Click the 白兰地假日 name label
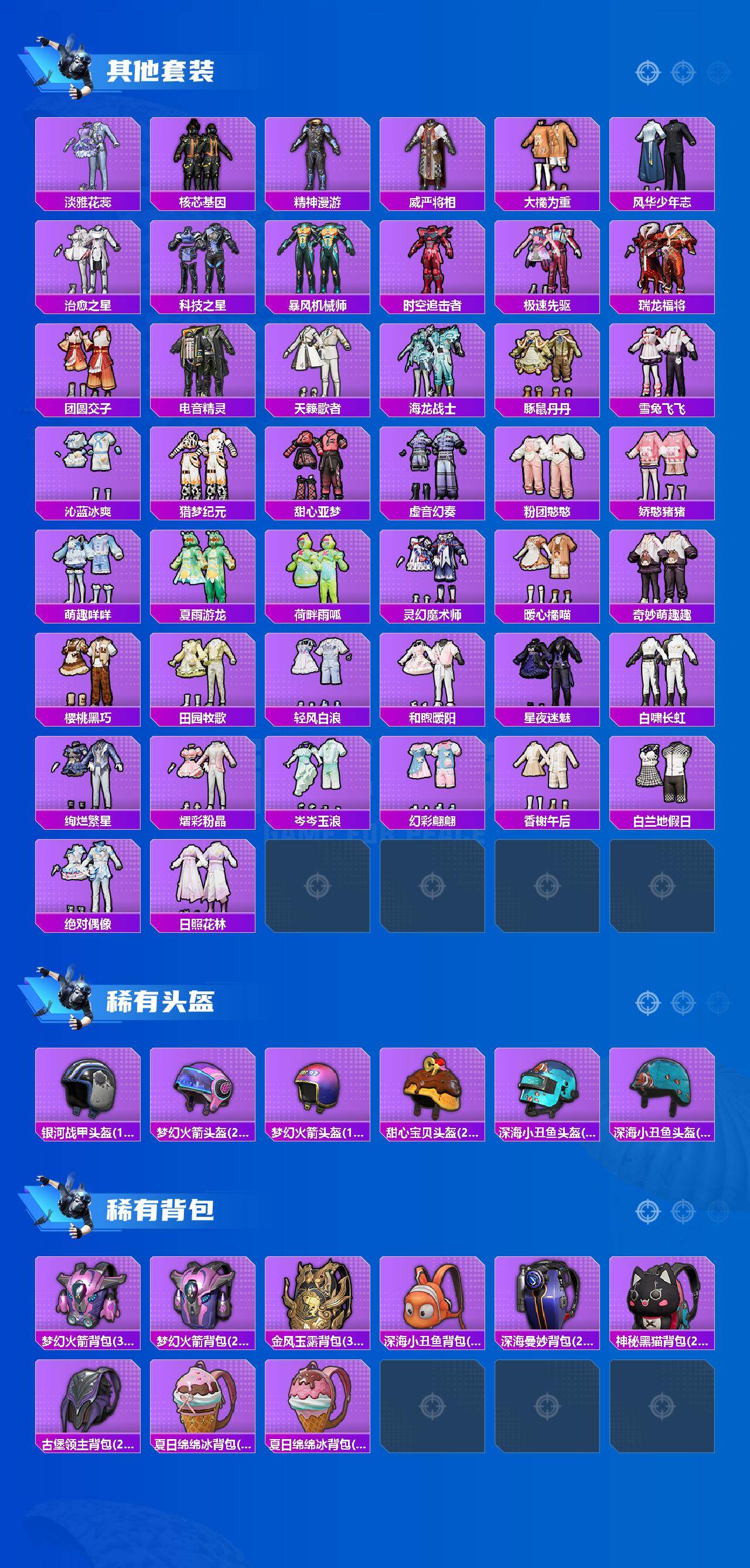The width and height of the screenshot is (750, 1568). 662,820
